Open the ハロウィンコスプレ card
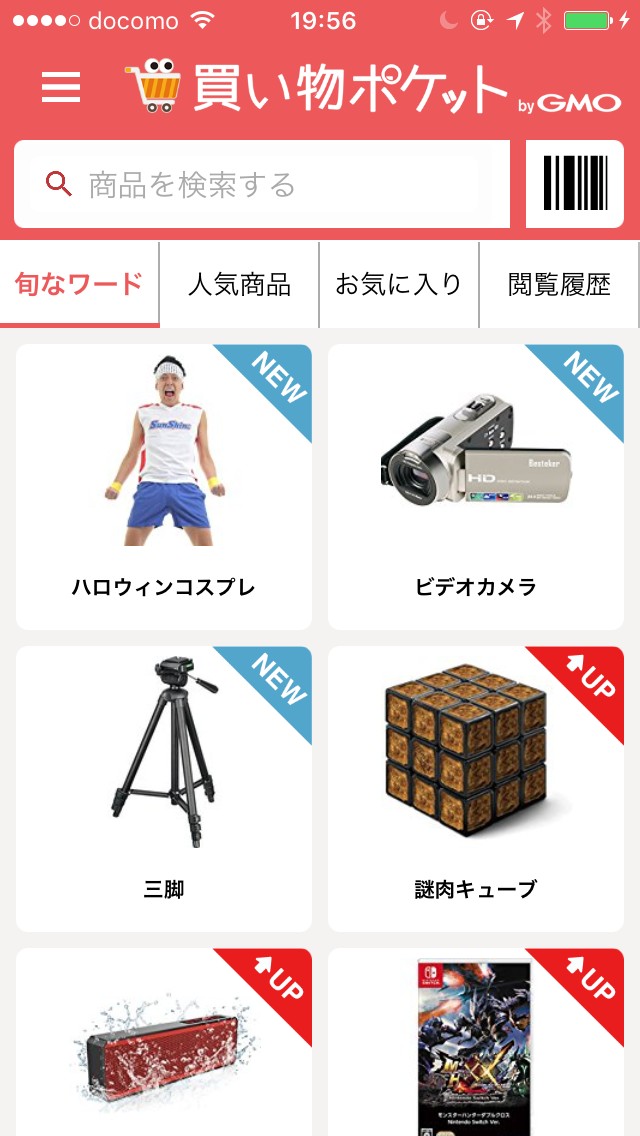Screen dimensions: 640x1136 [164, 487]
